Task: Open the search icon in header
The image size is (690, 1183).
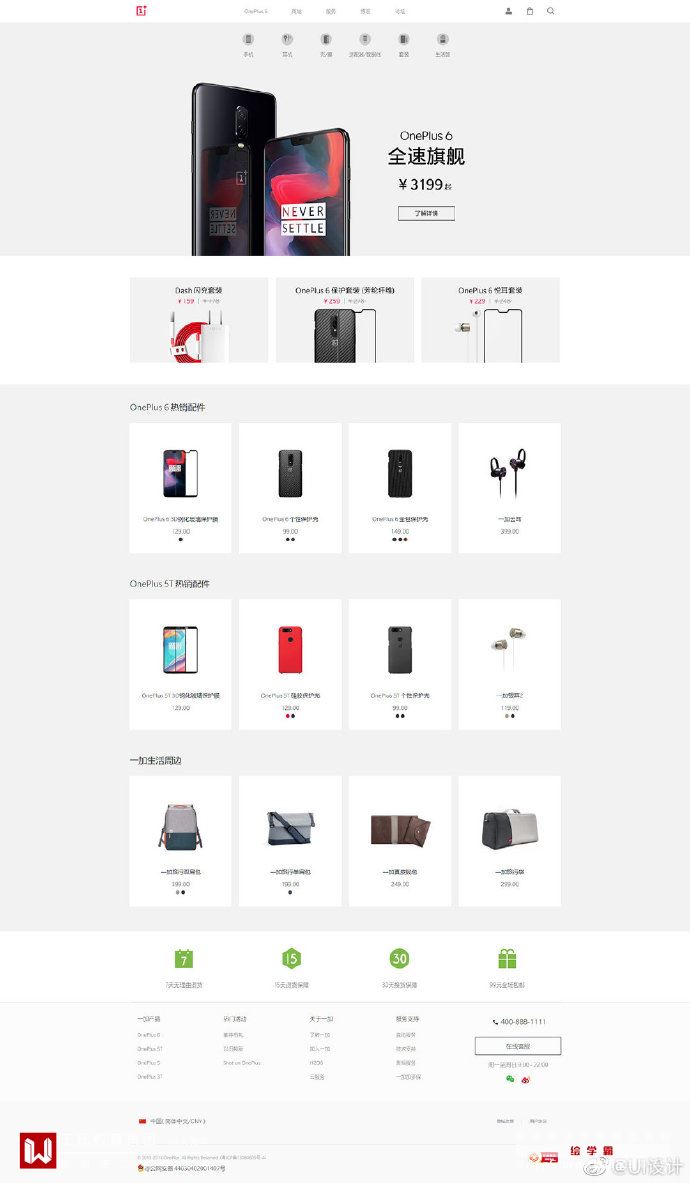Action: coord(550,11)
